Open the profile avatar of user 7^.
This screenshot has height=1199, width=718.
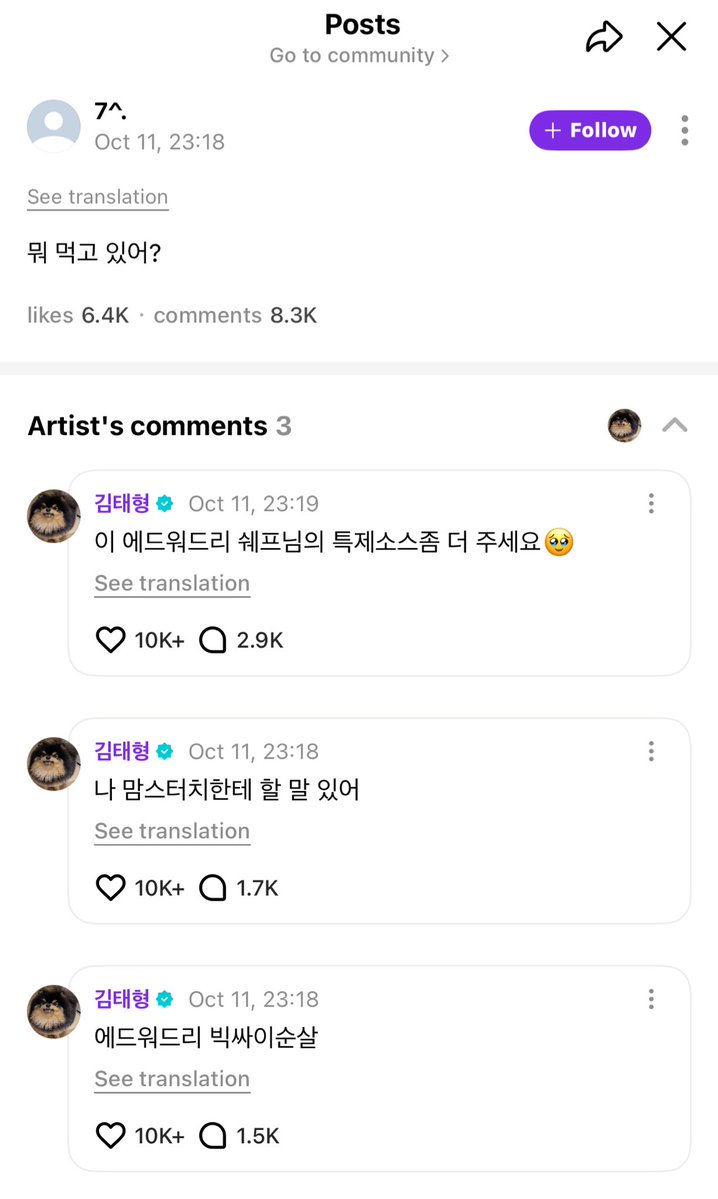[x=53, y=127]
